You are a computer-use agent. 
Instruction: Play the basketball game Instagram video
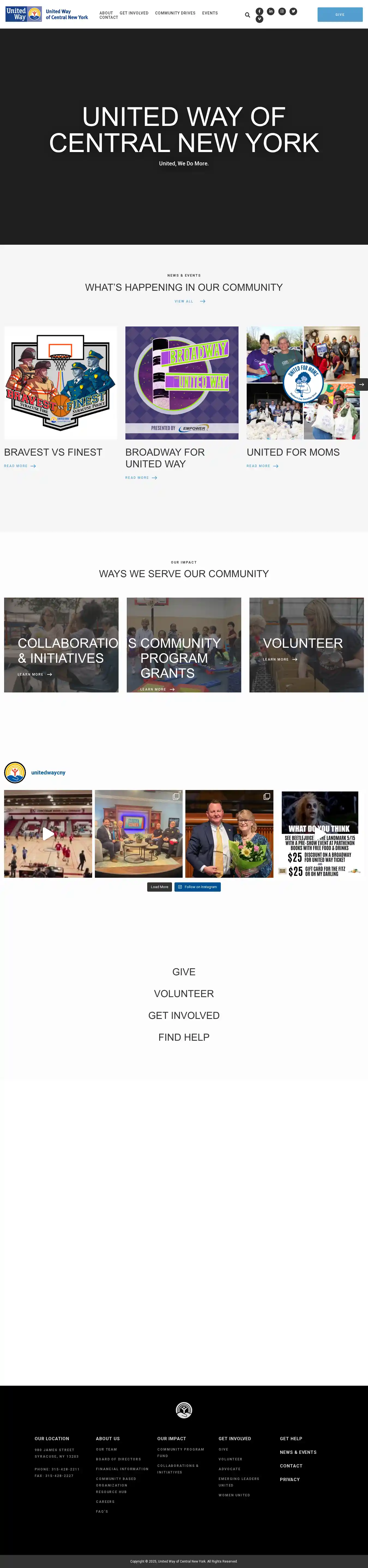coord(48,834)
